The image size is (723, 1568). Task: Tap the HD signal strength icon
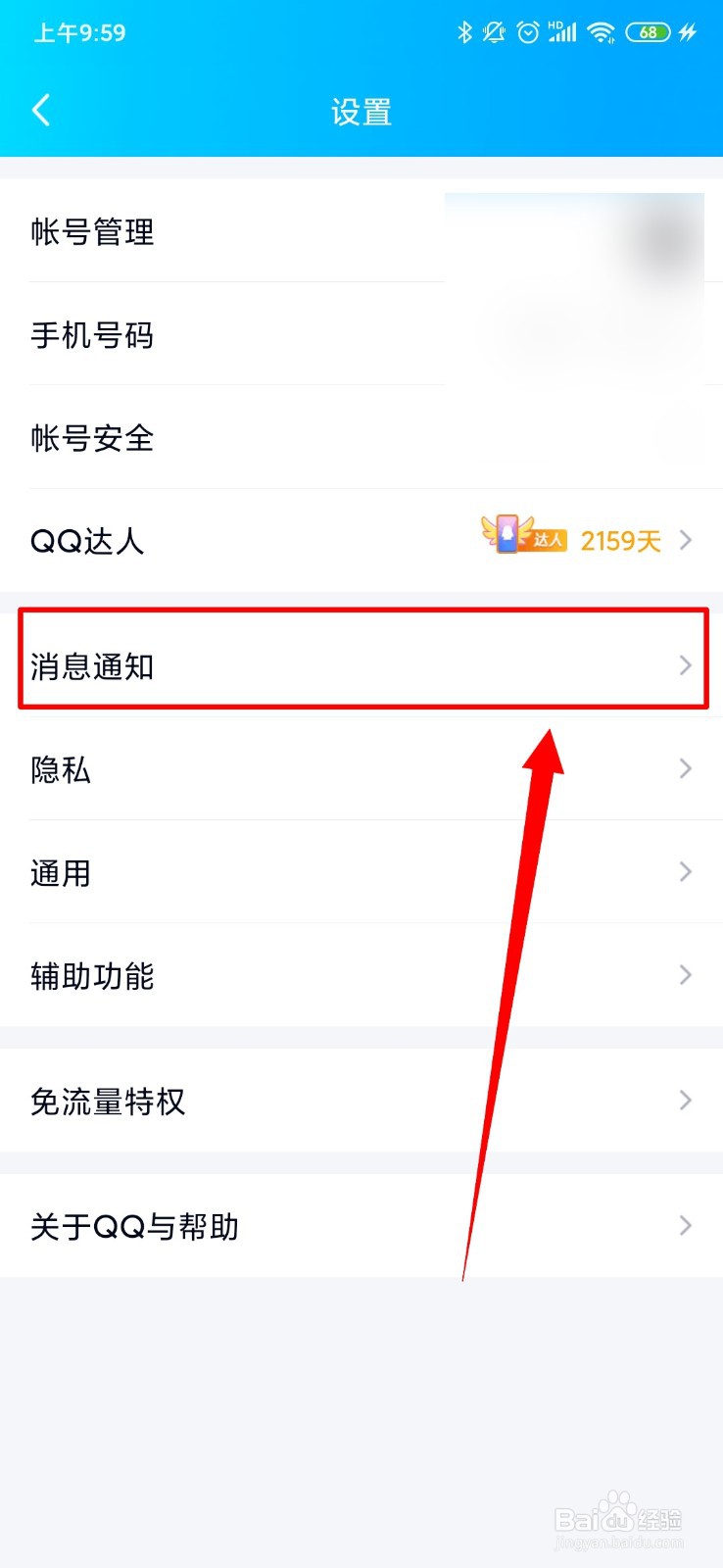click(x=565, y=31)
